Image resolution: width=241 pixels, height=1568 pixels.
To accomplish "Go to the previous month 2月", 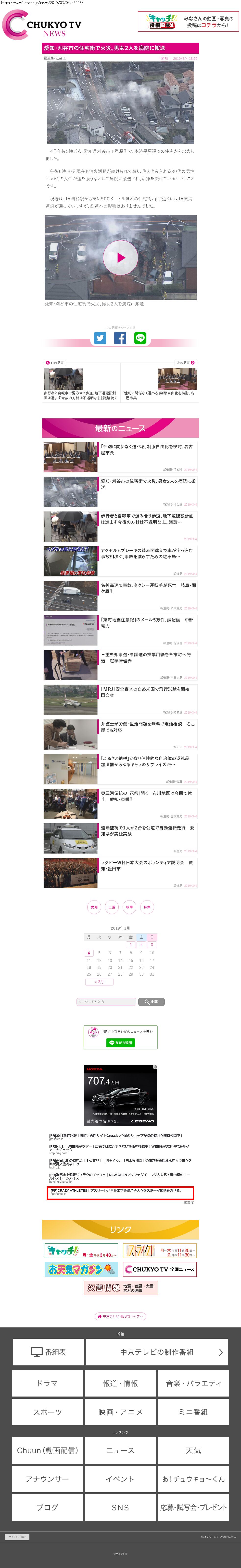I will pyautogui.click(x=99, y=982).
